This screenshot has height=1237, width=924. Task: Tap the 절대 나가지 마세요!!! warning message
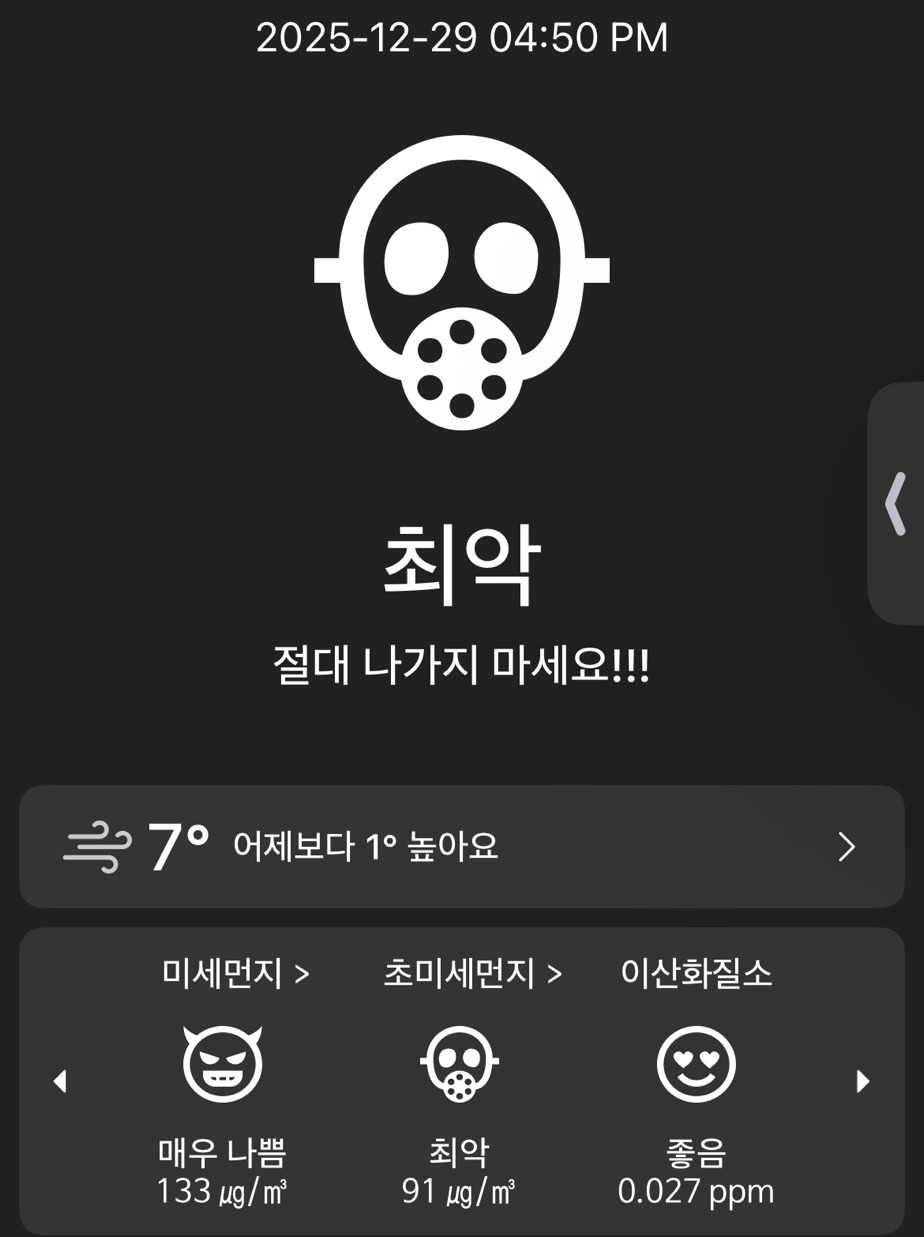[x=462, y=662]
